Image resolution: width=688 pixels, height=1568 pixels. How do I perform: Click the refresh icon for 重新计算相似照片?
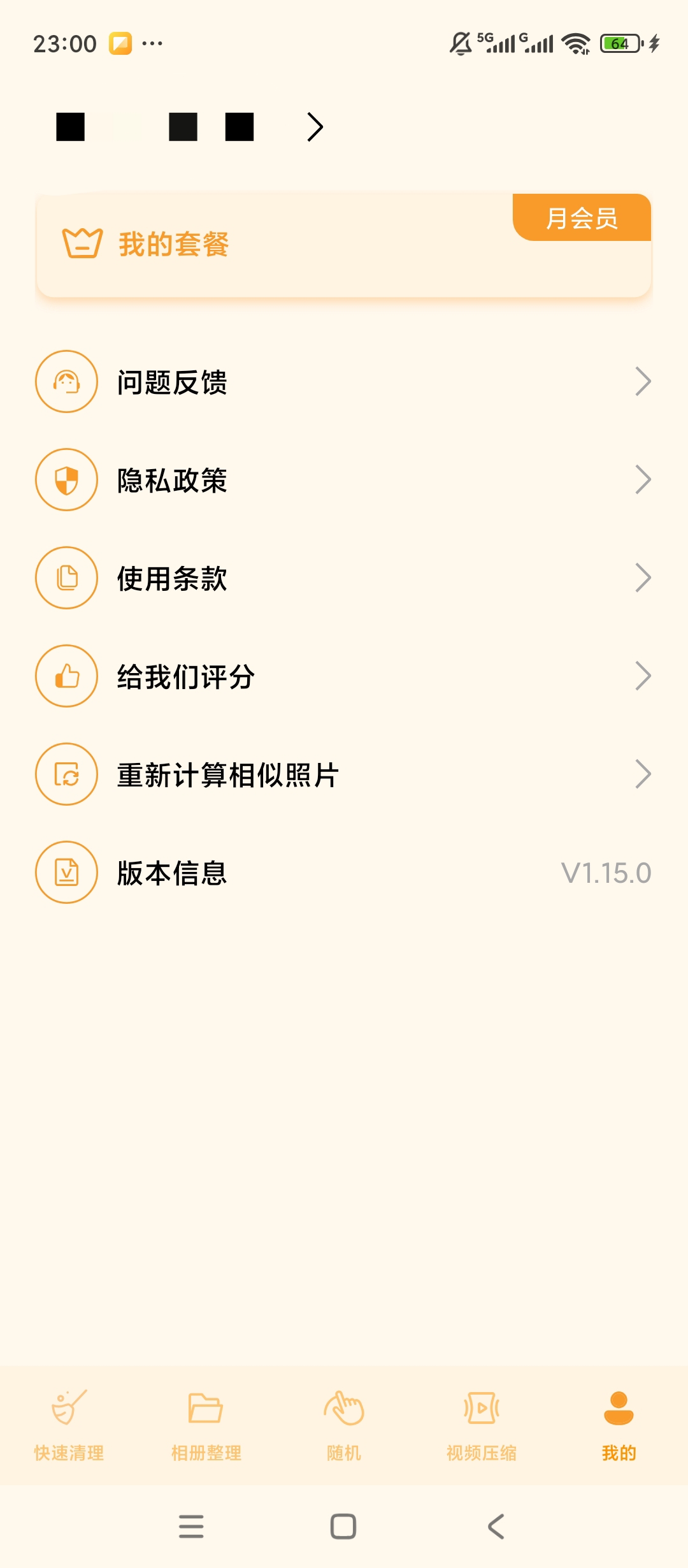click(66, 774)
